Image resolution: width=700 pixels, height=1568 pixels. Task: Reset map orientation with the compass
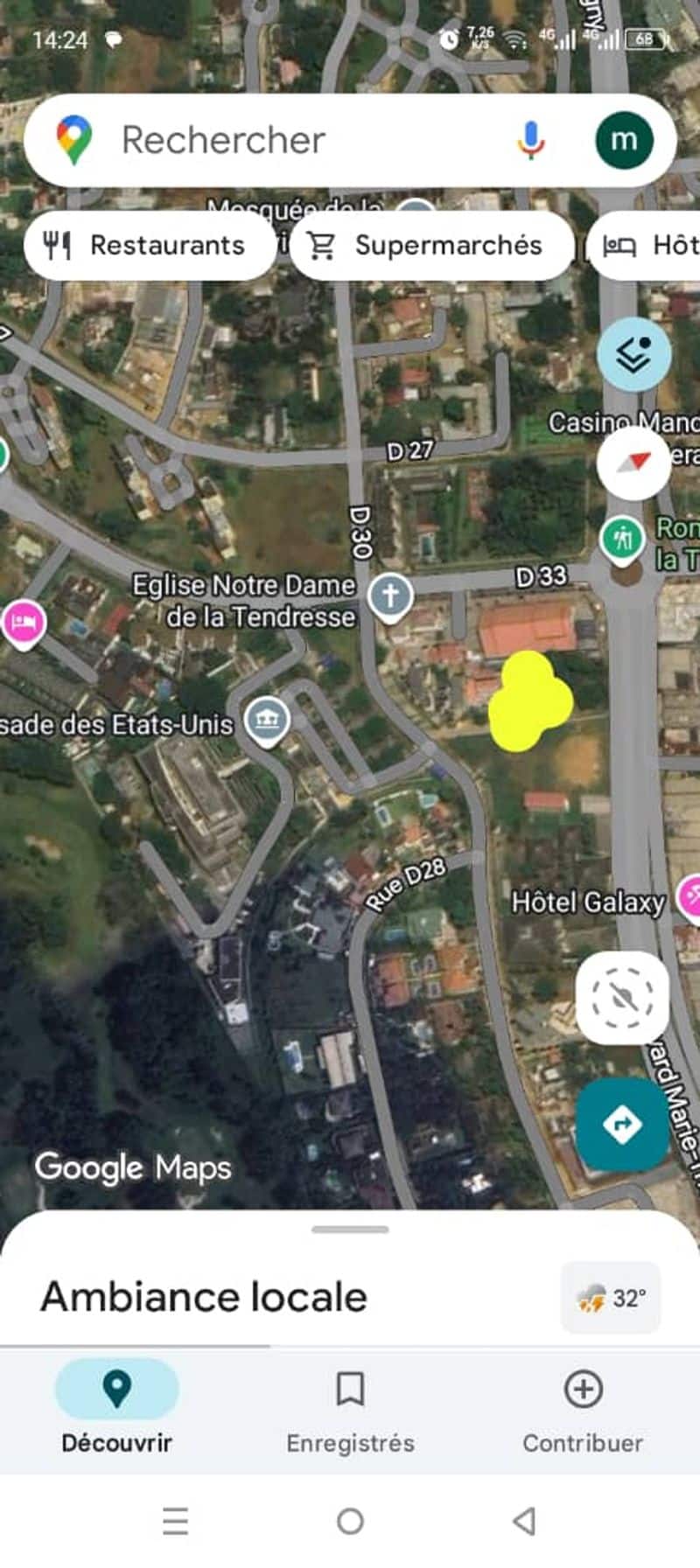tap(633, 463)
